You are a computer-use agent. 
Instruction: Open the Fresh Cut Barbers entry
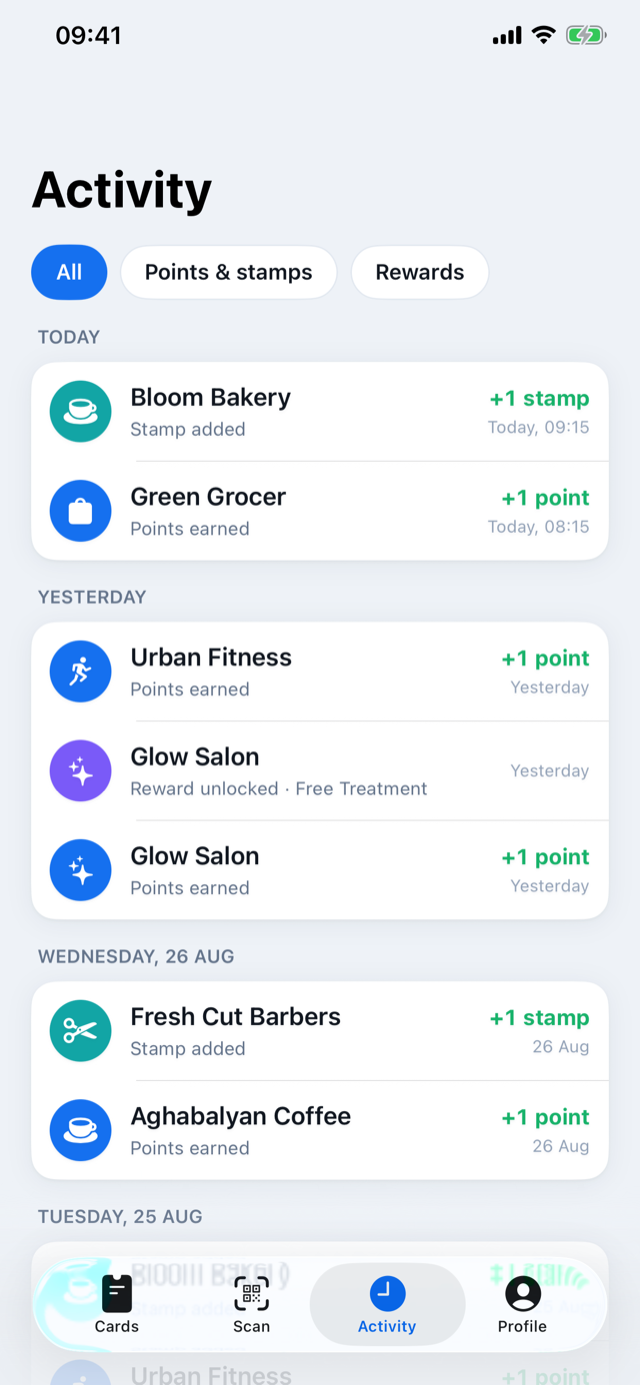320,1031
